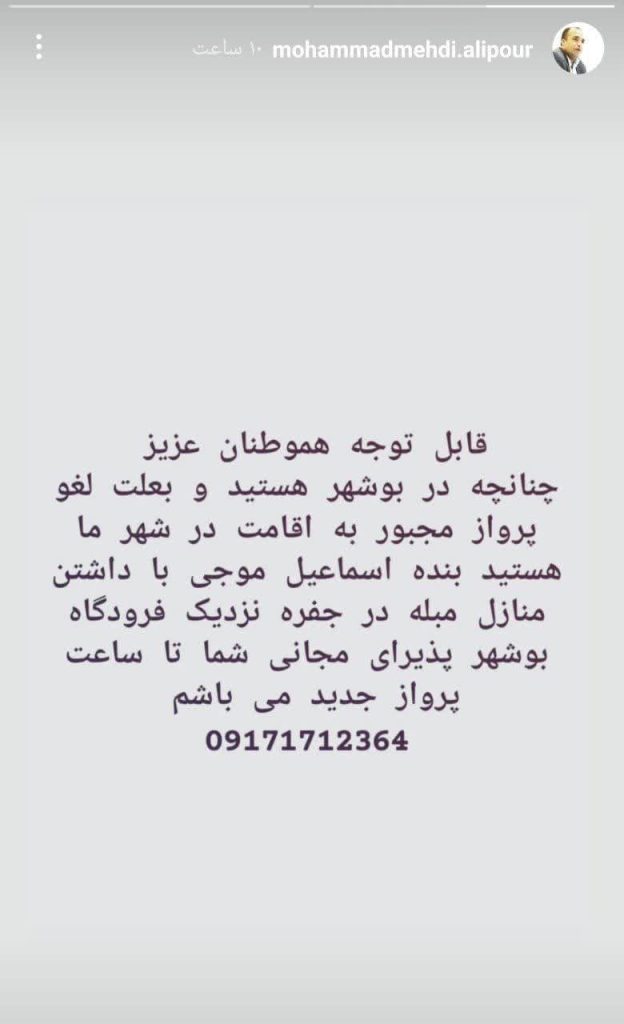Open the story's three-dot options menu
This screenshot has height=1024, width=624.
tap(39, 47)
